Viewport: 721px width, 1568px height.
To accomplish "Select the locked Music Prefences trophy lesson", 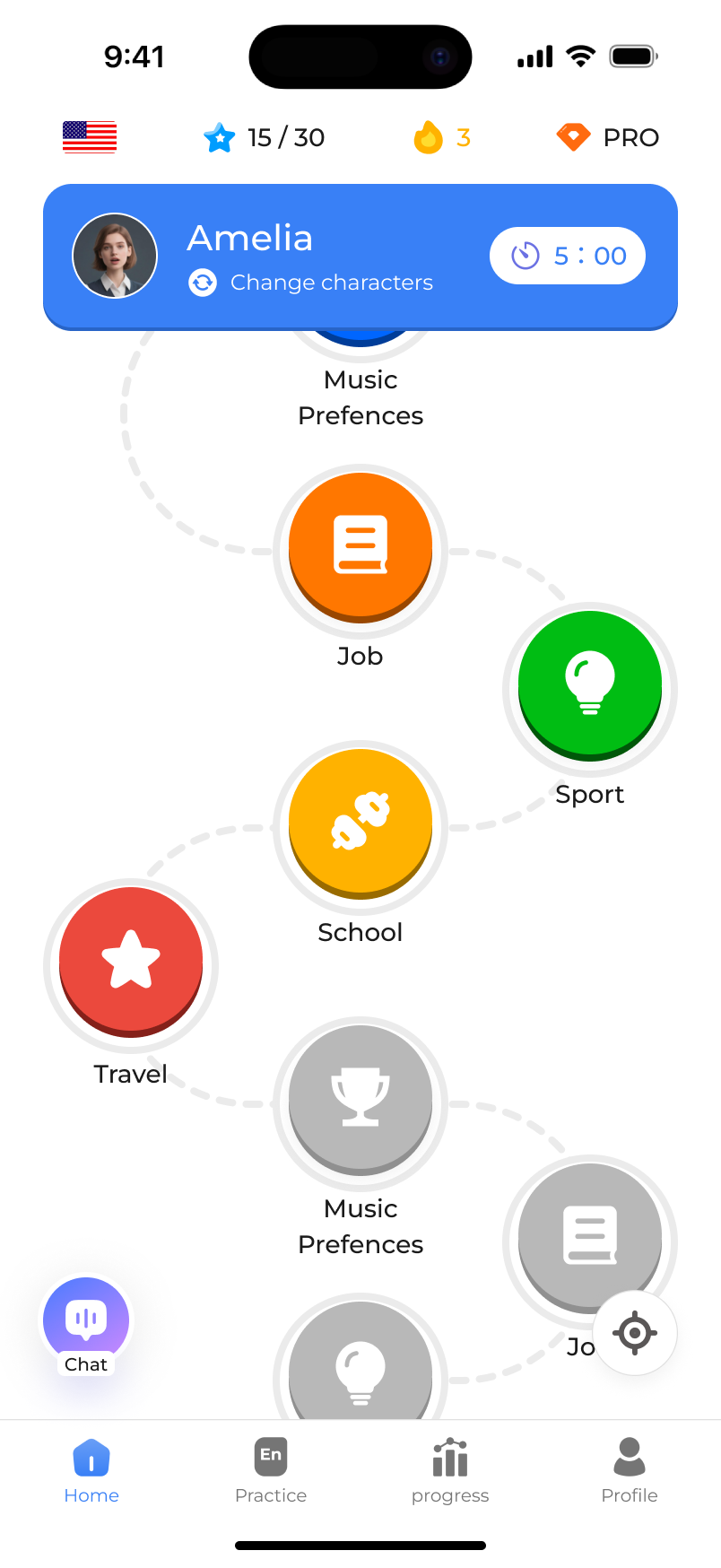I will tap(360, 1102).
